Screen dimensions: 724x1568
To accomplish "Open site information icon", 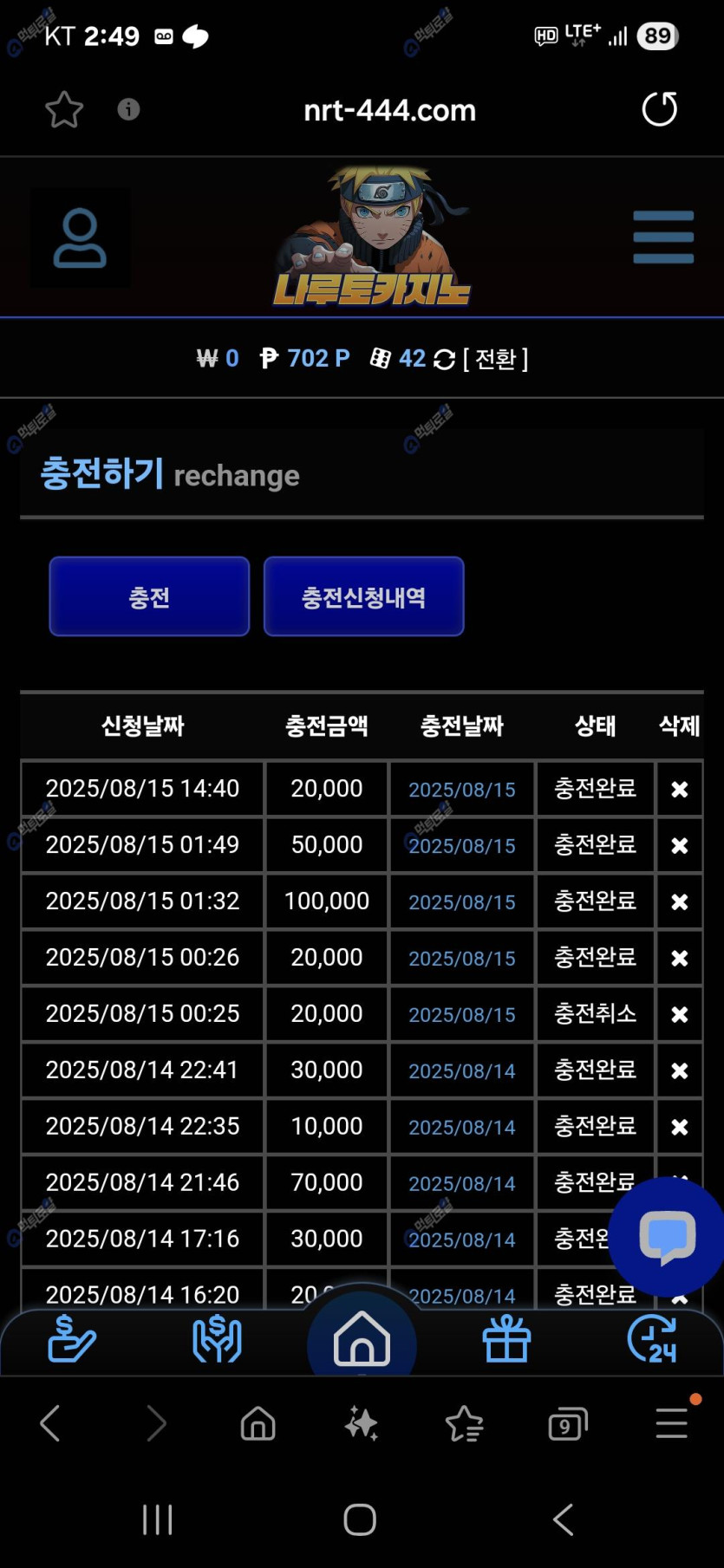I will coord(128,109).
